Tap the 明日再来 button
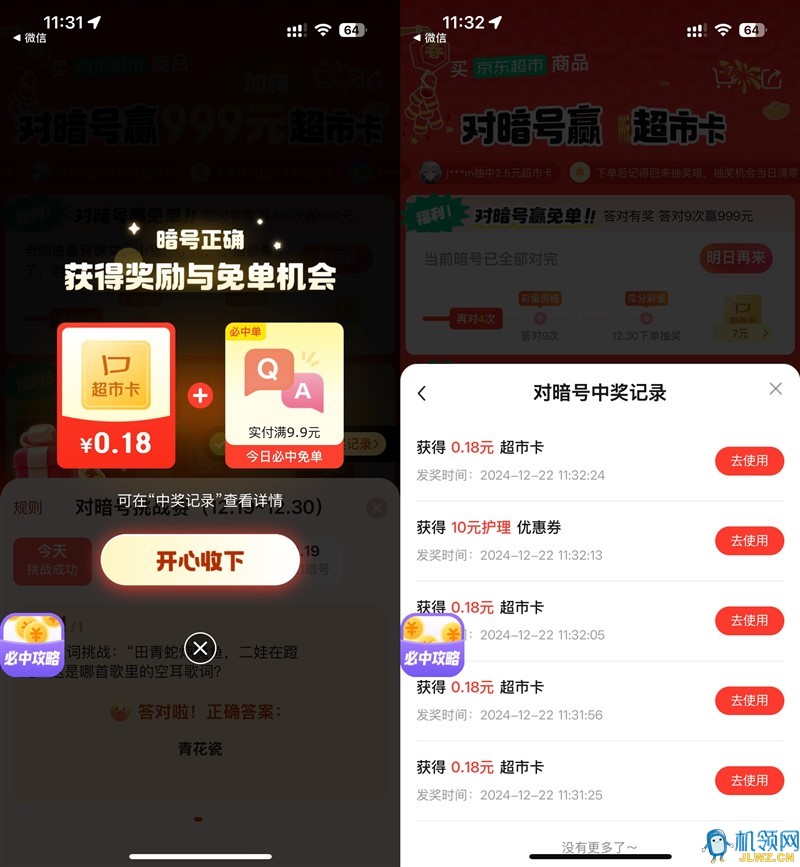 (x=736, y=258)
